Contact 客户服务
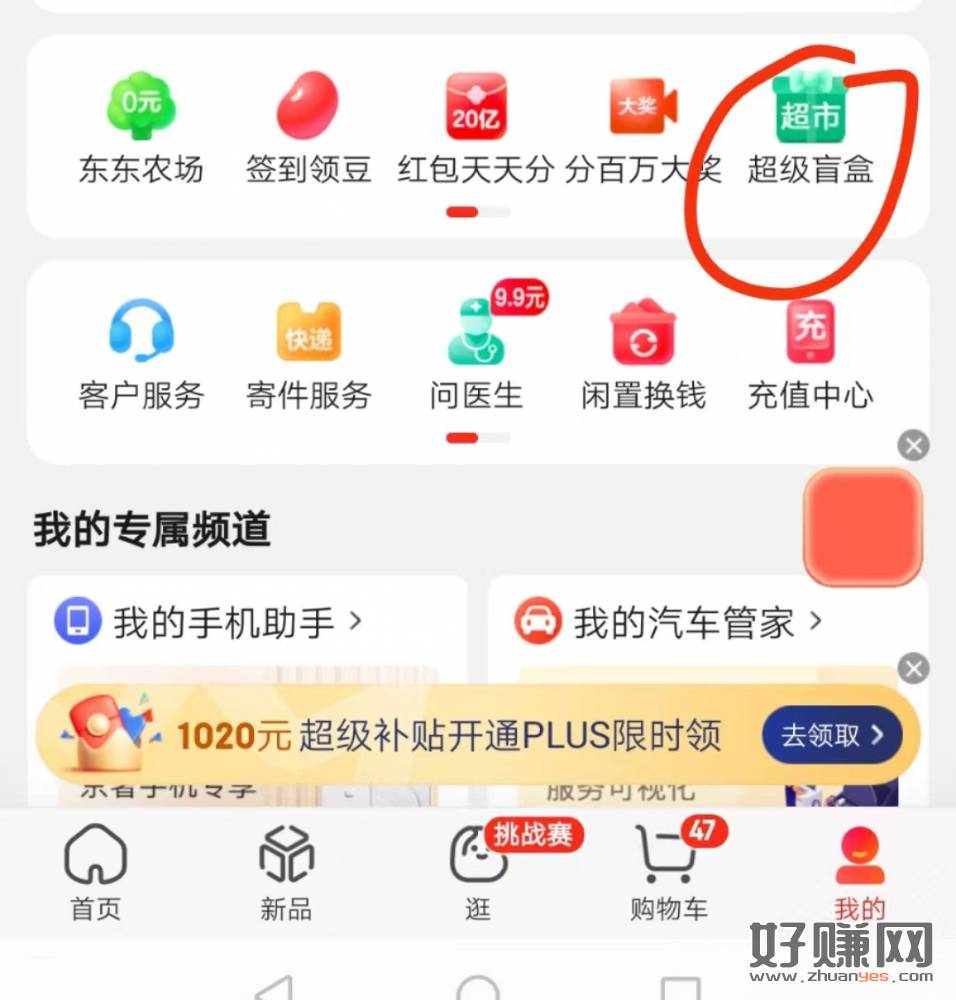Screen dimensions: 956x1000 pyautogui.click(x=140, y=355)
